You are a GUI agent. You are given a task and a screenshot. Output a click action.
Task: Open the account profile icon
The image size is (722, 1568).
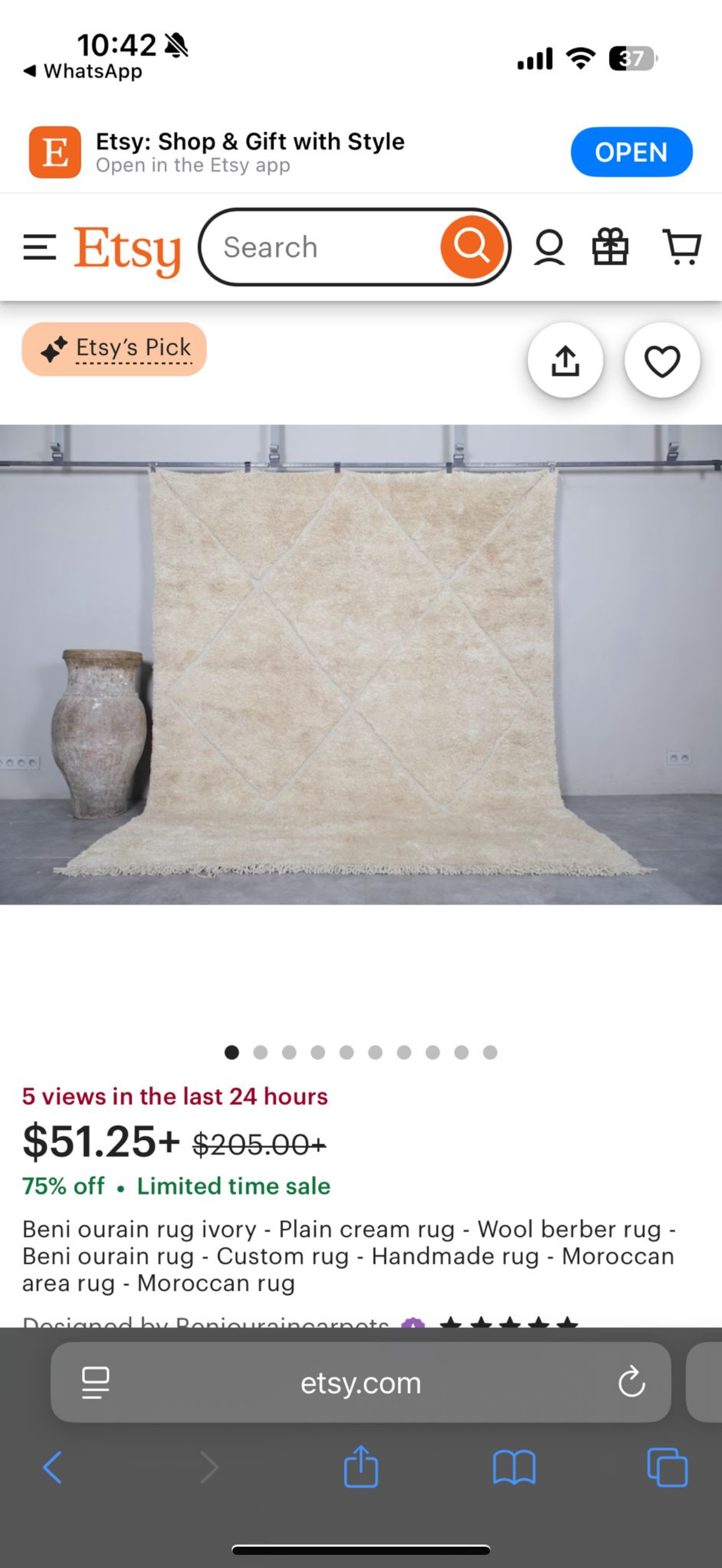tap(549, 248)
